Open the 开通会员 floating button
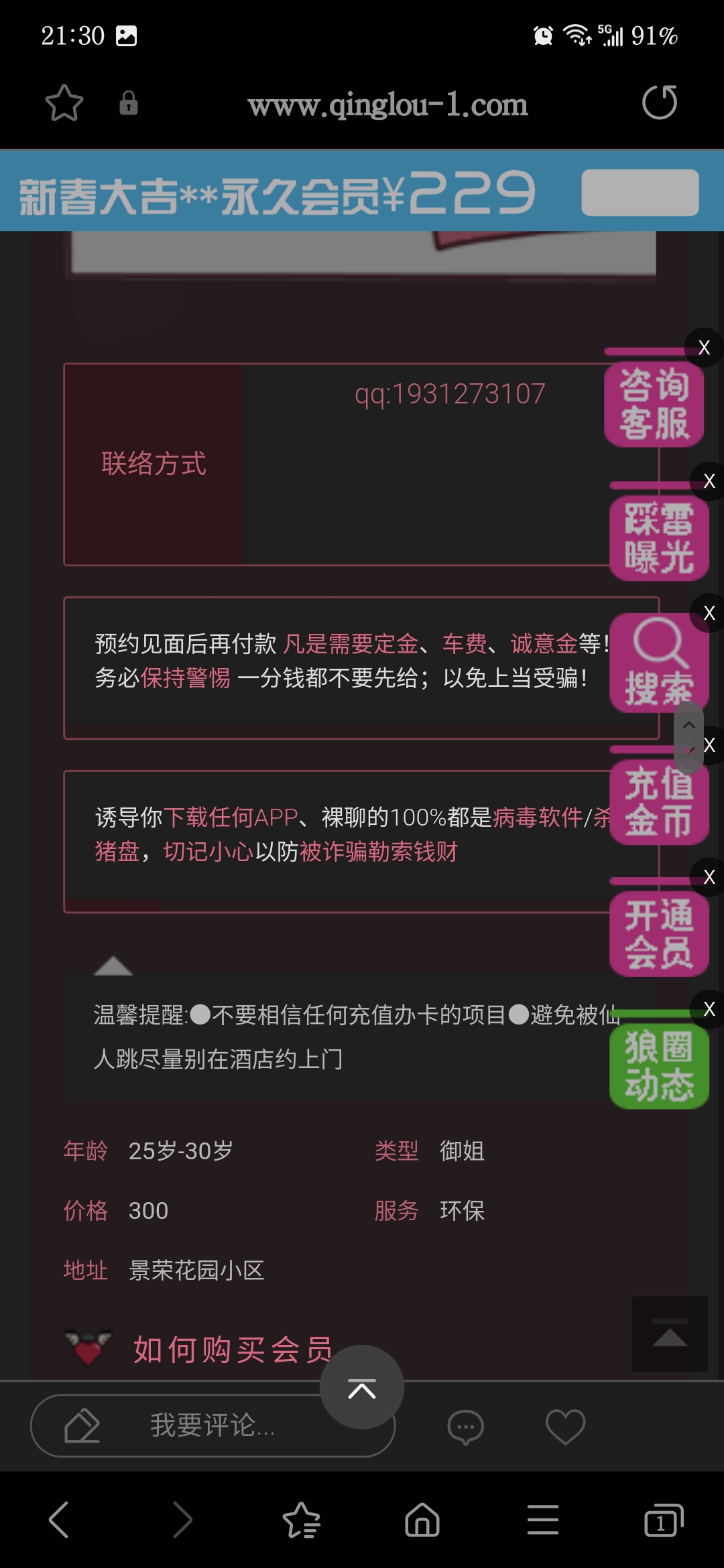The height and width of the screenshot is (1568, 724). click(659, 934)
